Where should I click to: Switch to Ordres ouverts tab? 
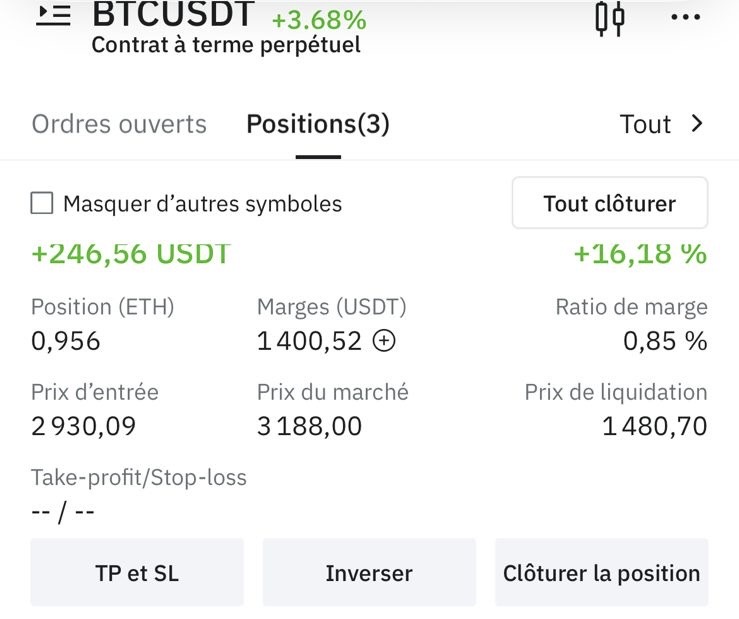pyautogui.click(x=119, y=124)
